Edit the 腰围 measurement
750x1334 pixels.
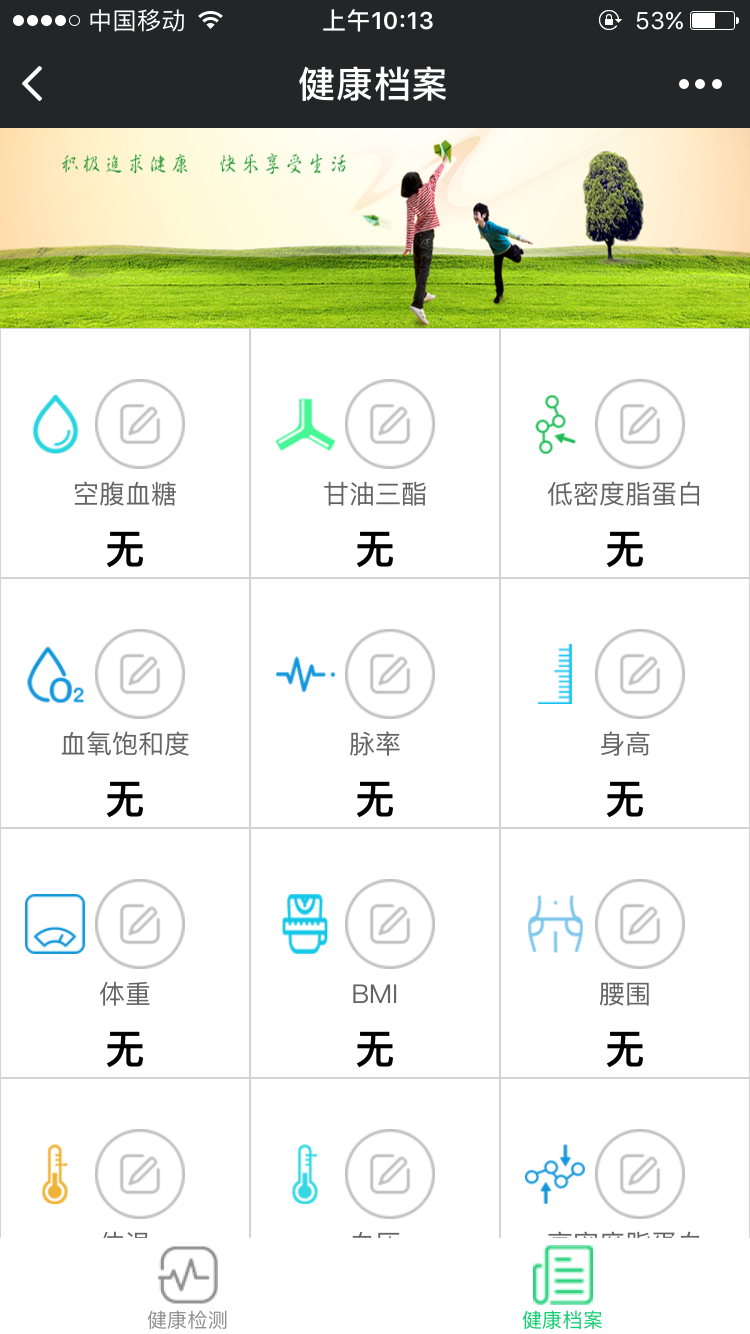point(640,924)
